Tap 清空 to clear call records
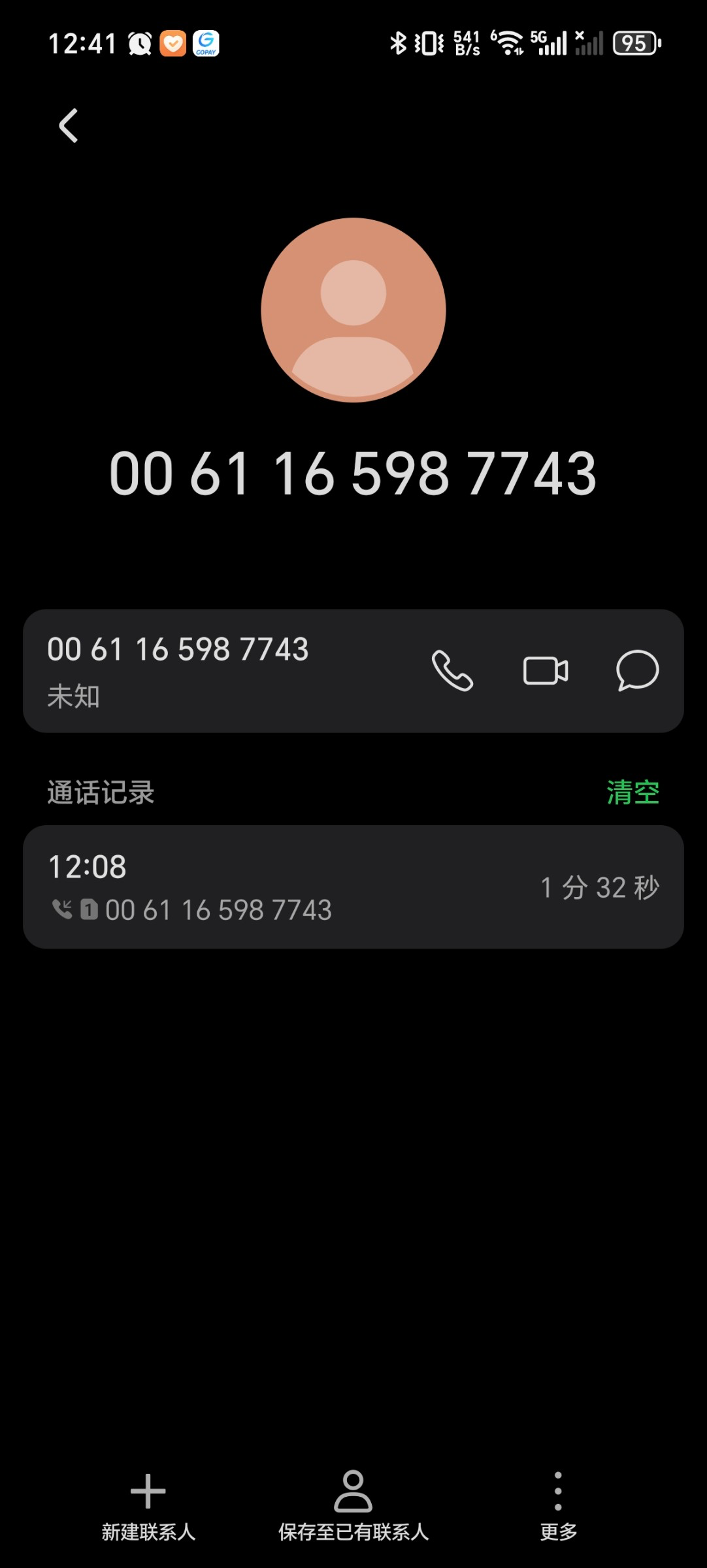The height and width of the screenshot is (1568, 707). 633,792
